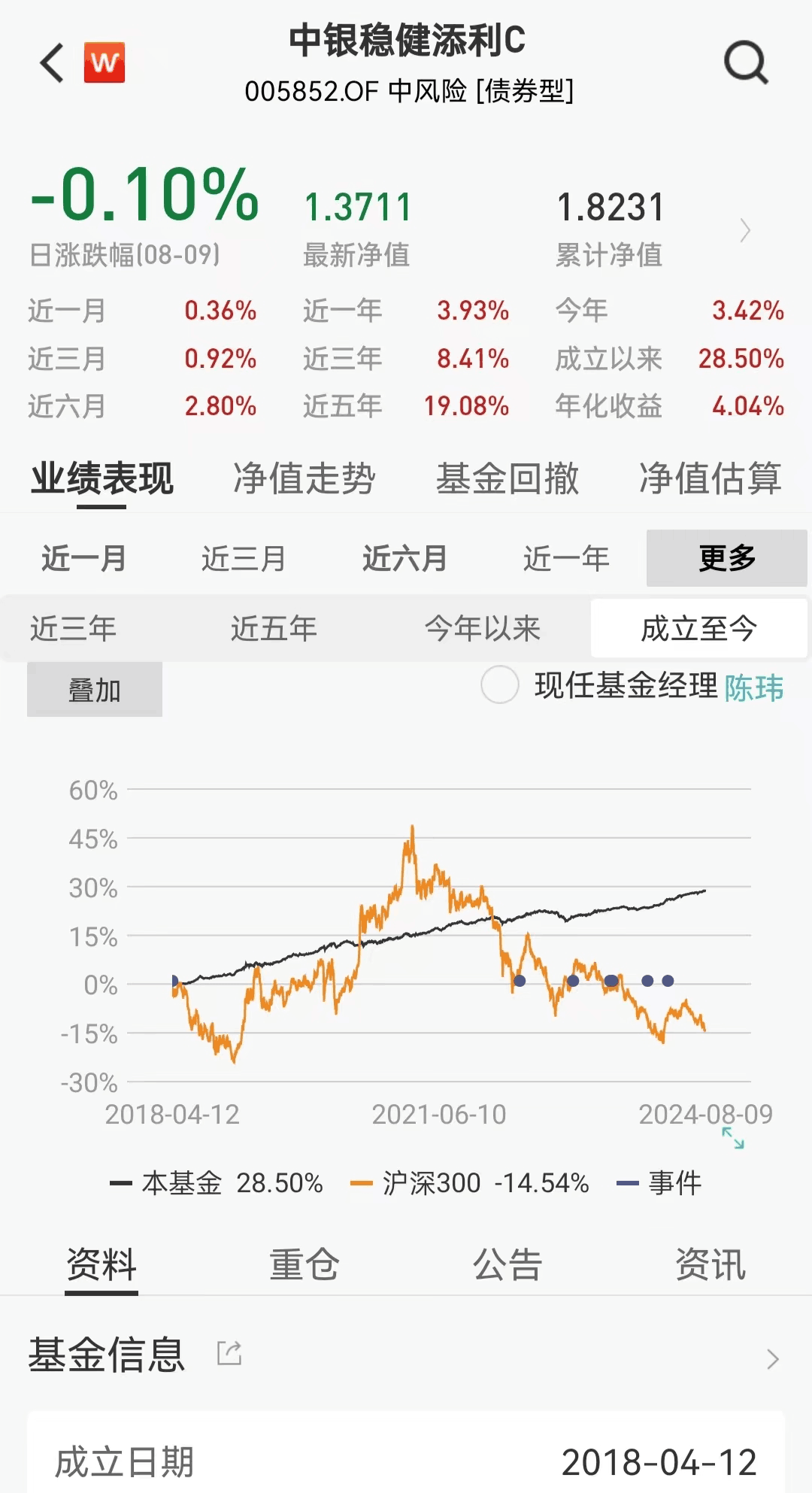Switch chart to 近五年
The width and height of the screenshot is (812, 1493).
point(274,628)
